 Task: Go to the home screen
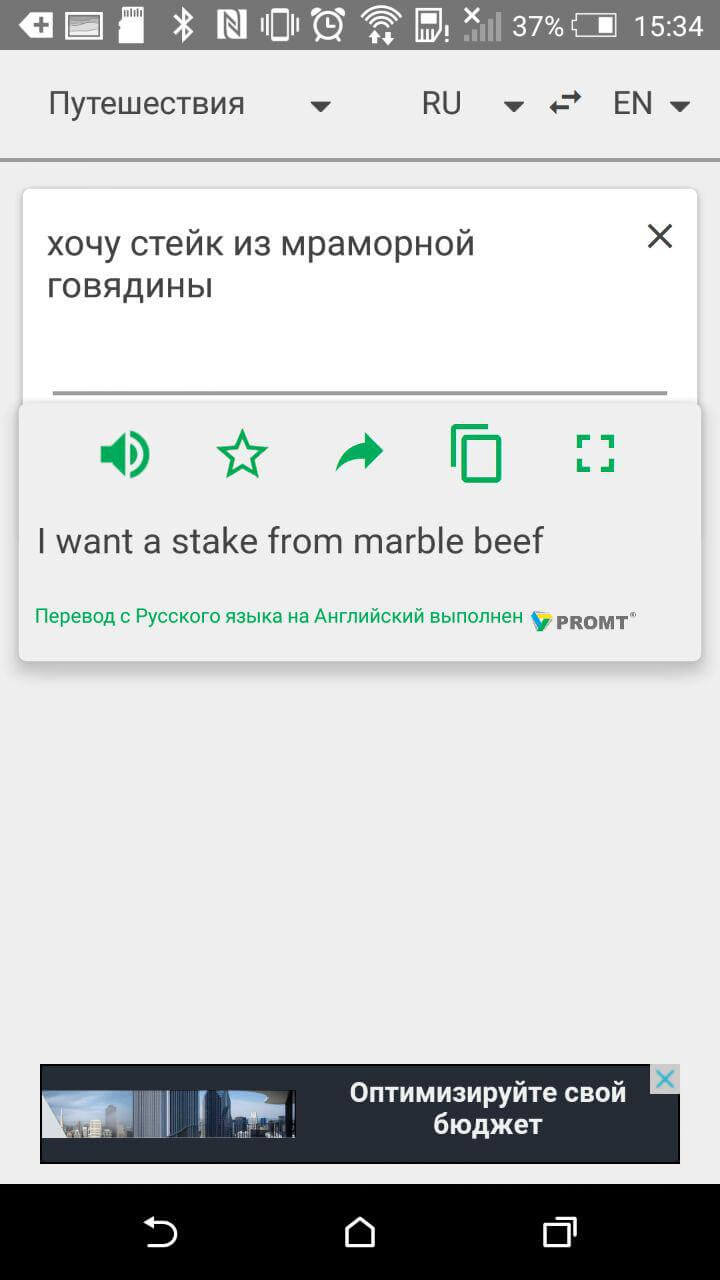pos(360,1232)
